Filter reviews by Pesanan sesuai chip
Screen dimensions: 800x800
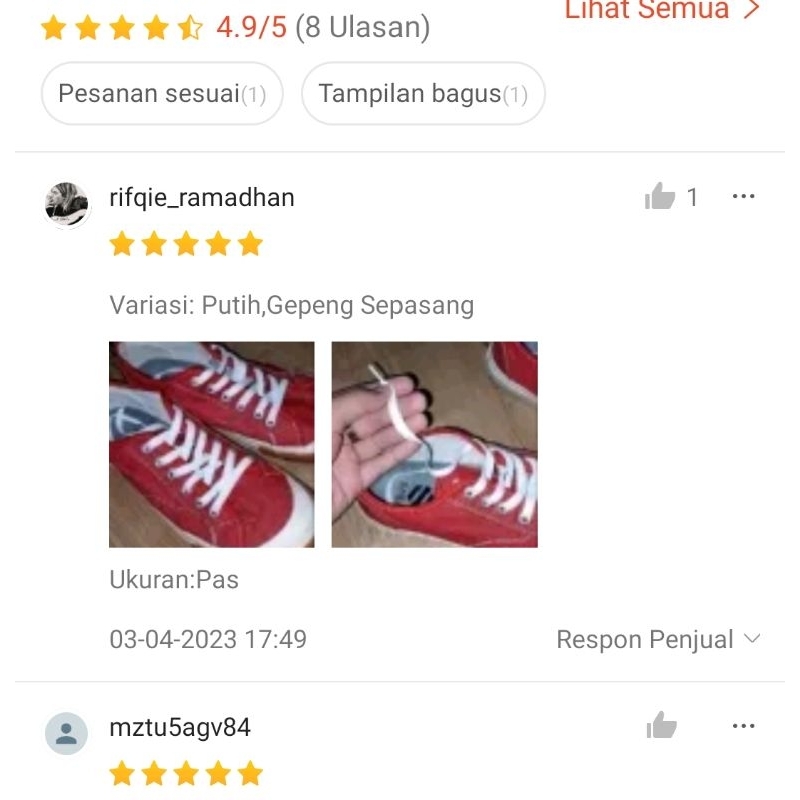162,94
